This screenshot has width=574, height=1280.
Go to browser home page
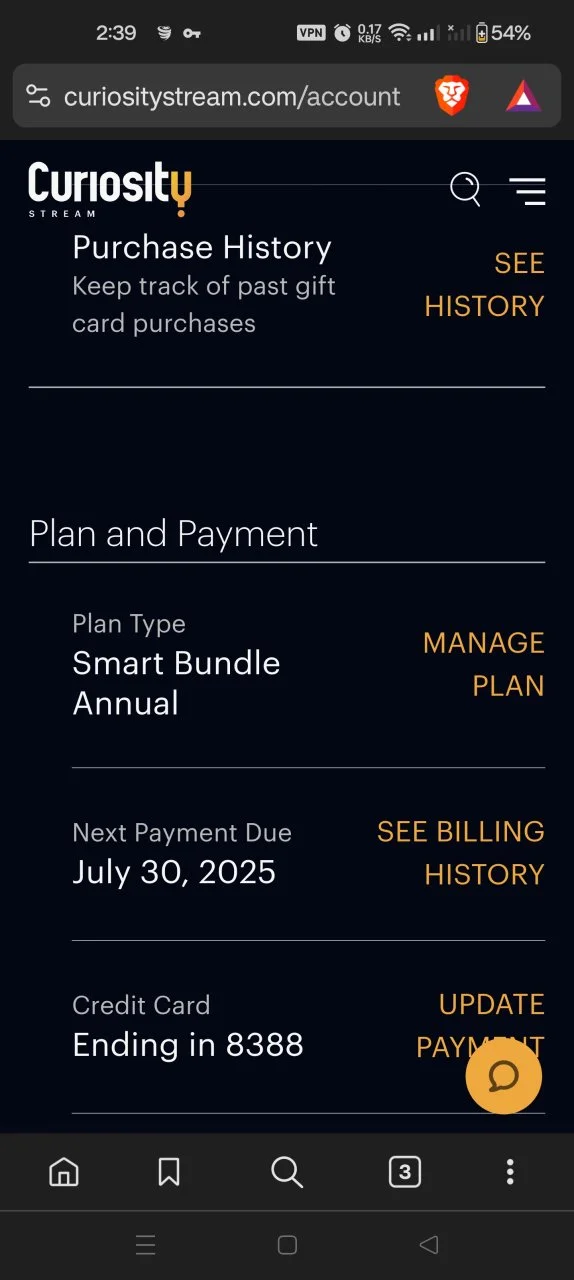(64, 1171)
